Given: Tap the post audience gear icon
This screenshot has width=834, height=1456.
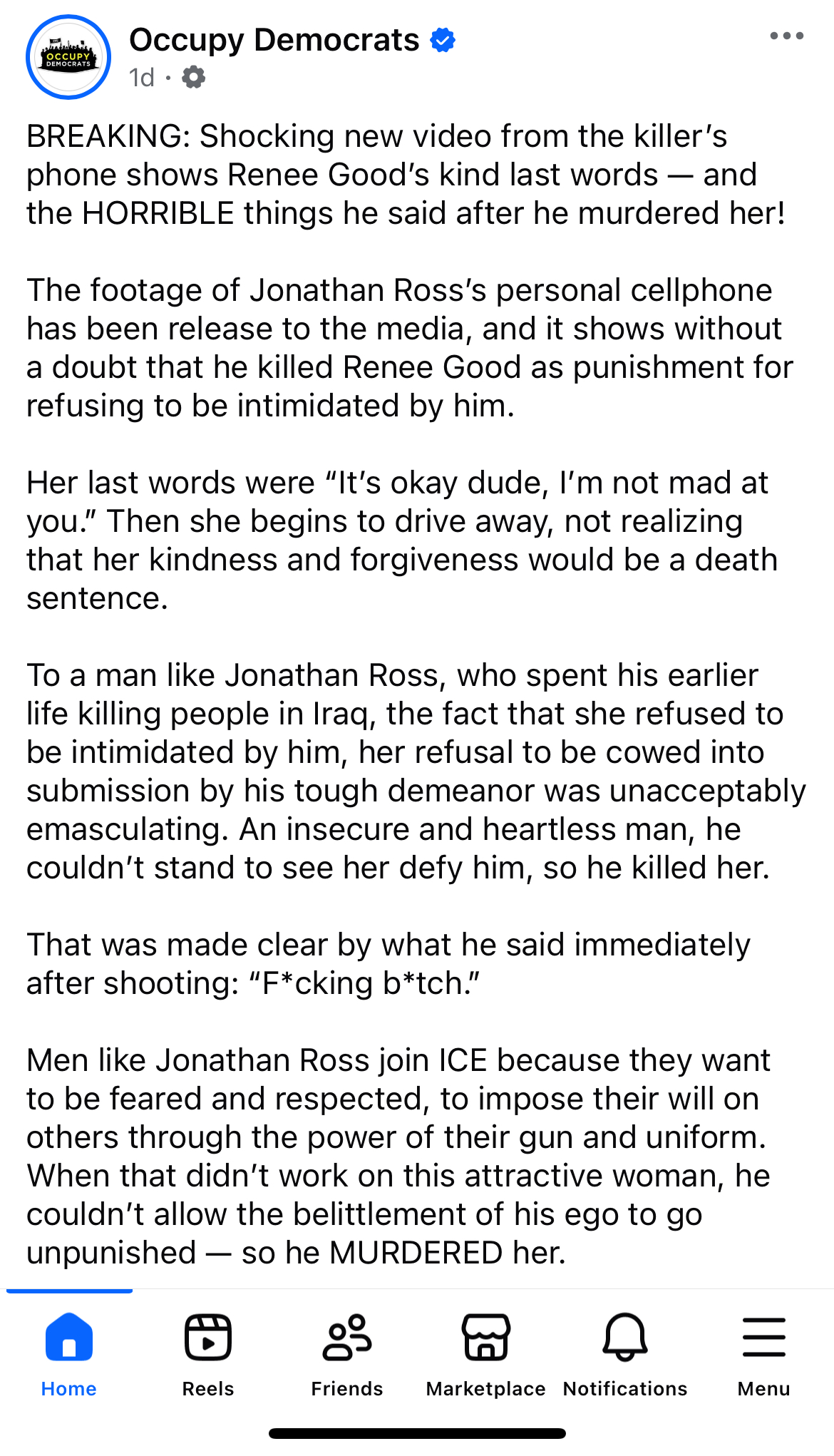Looking at the screenshot, I should [x=194, y=77].
